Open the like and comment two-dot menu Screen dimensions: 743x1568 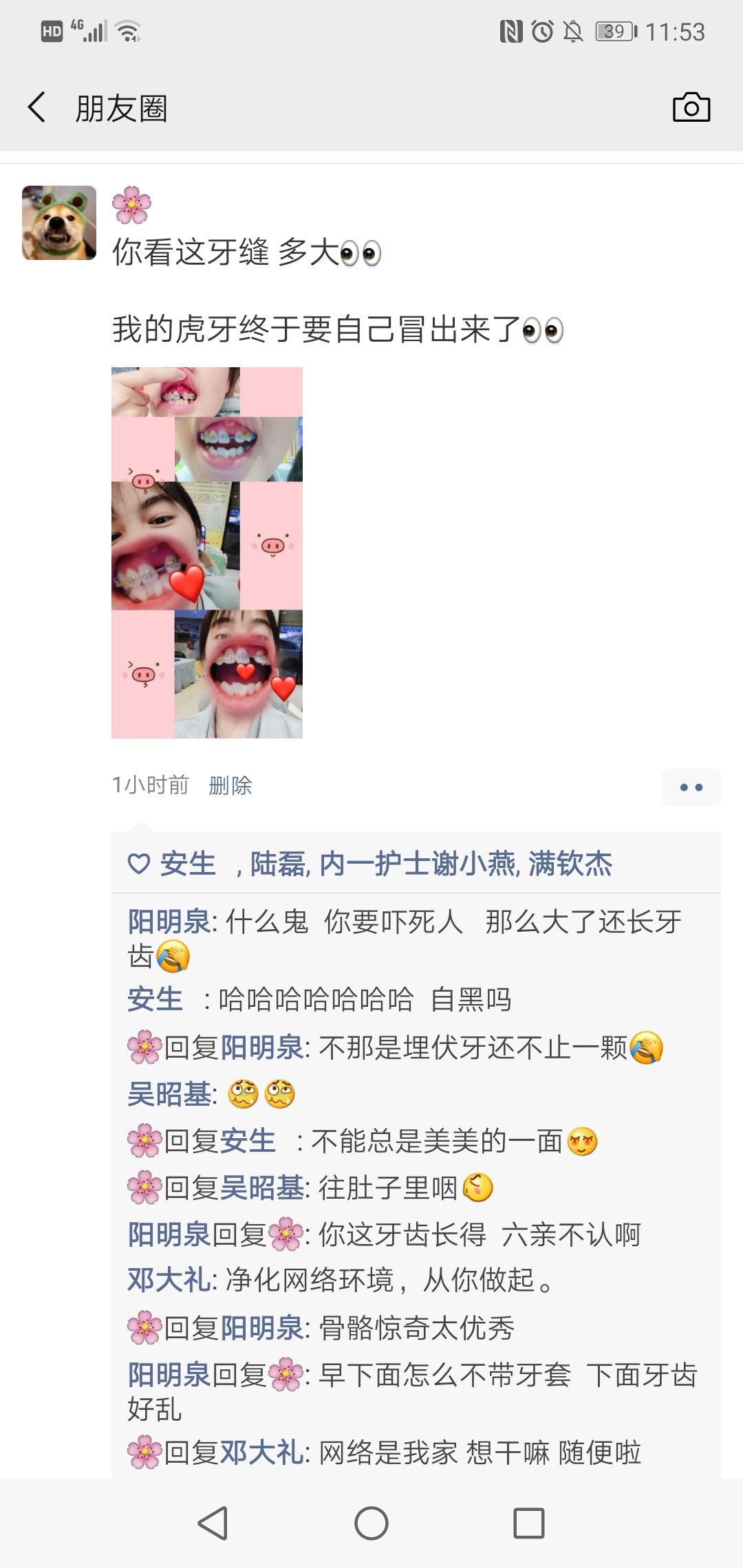point(691,787)
